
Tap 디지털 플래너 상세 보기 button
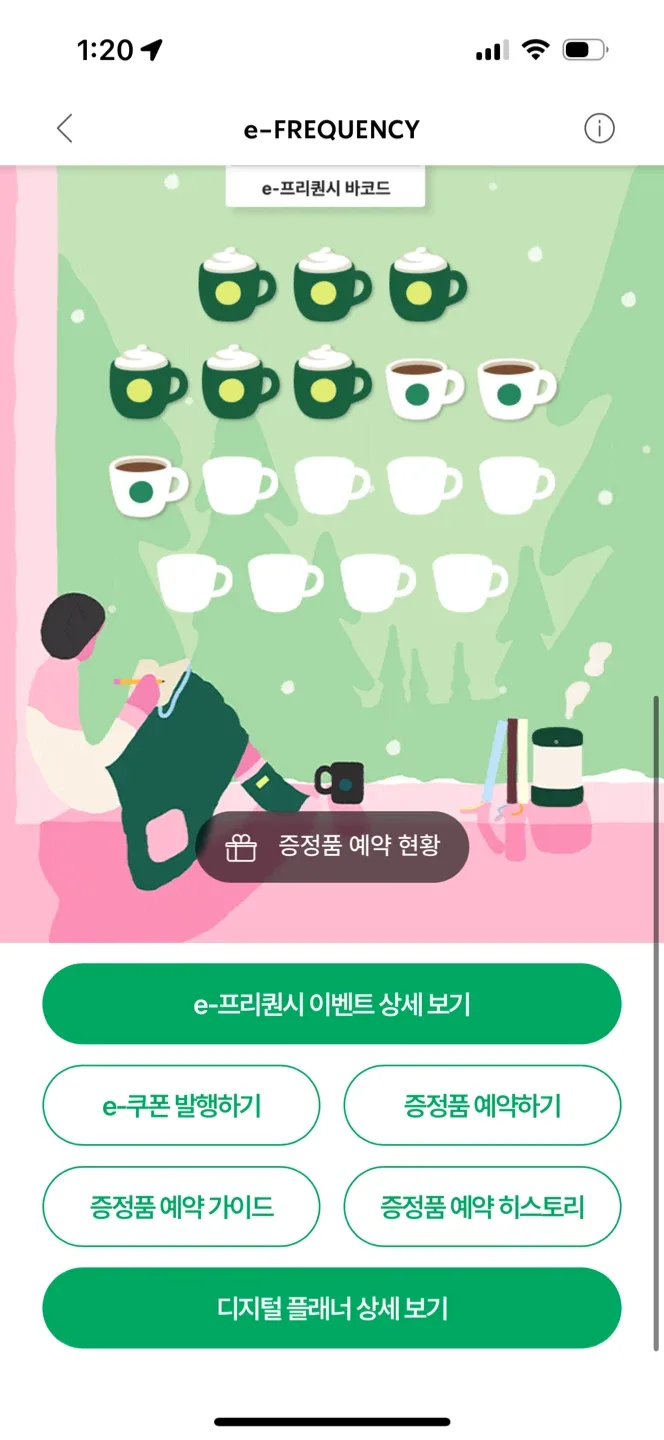332,1308
